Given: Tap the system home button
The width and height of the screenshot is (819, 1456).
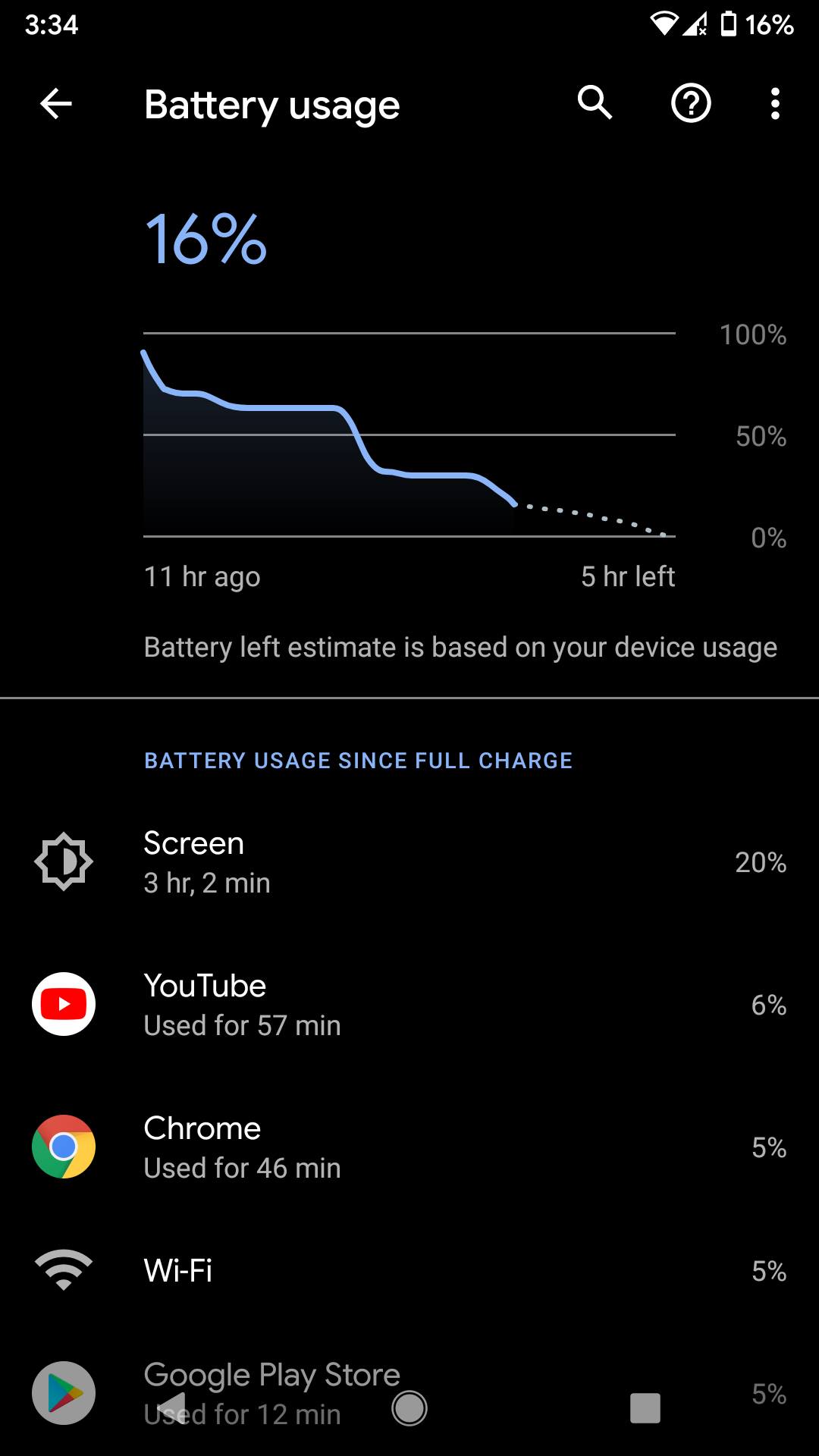Looking at the screenshot, I should tap(409, 1409).
